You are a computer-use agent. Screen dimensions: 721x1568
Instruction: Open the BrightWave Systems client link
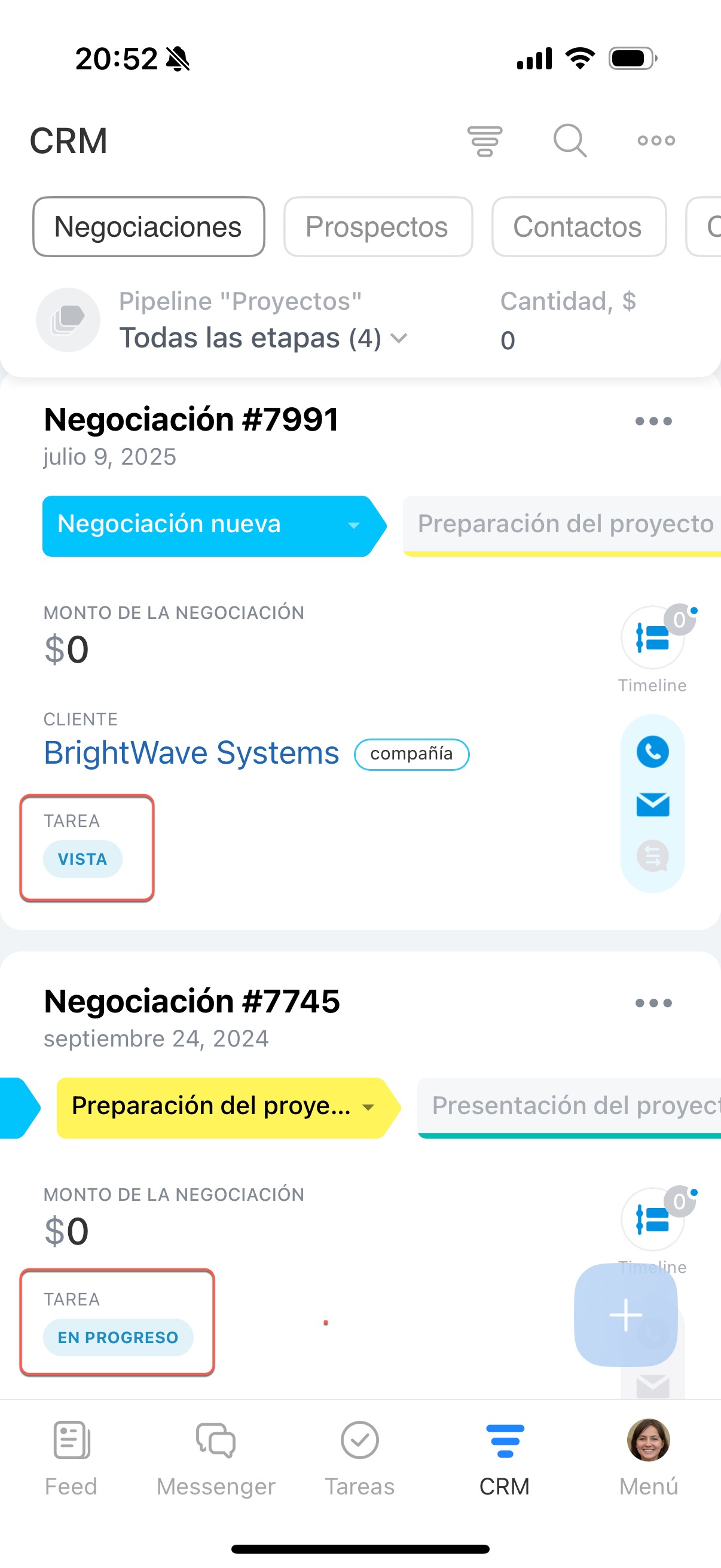pyautogui.click(x=192, y=754)
